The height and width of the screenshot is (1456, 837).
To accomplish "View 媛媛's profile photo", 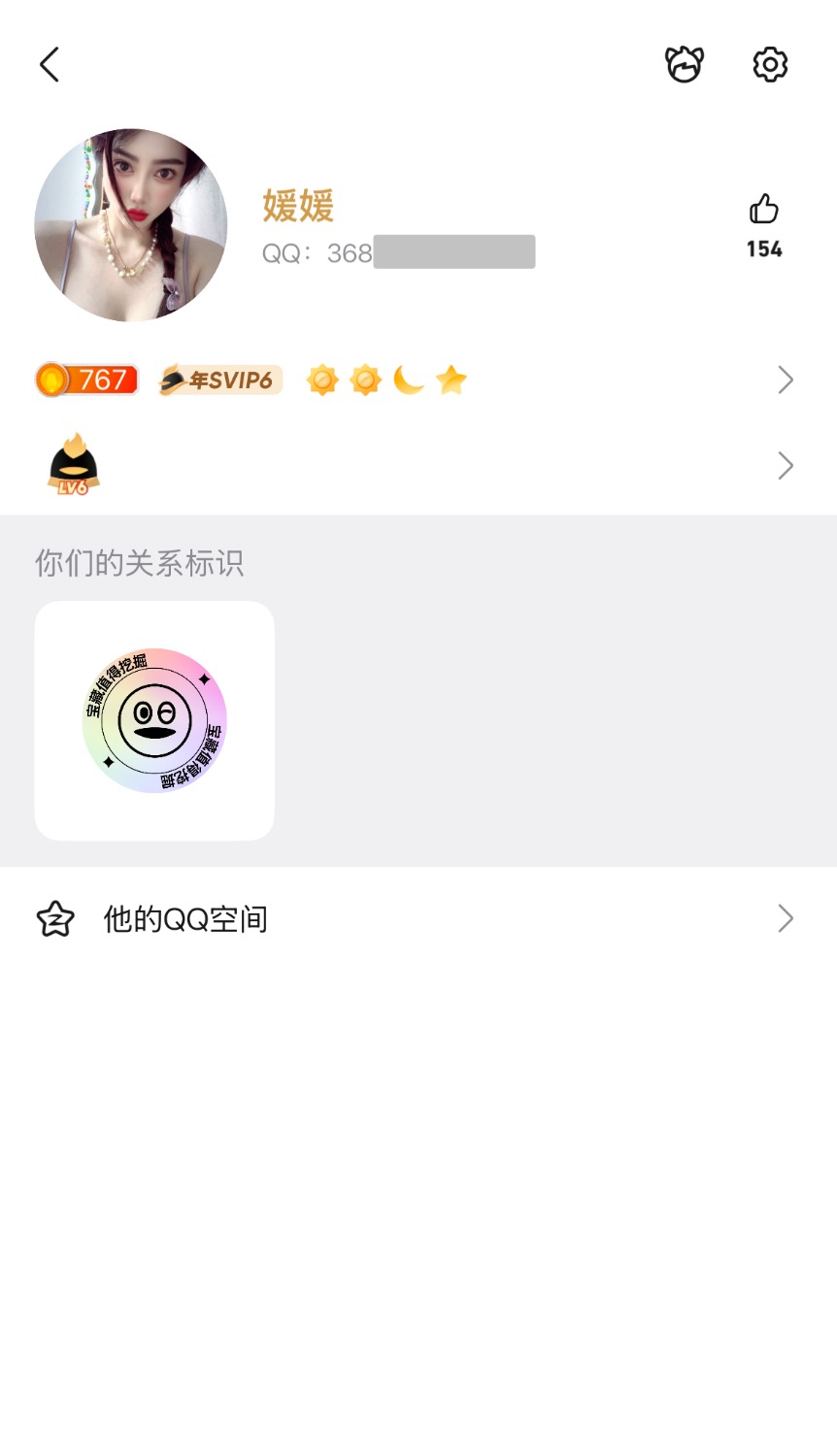I will pyautogui.click(x=131, y=225).
